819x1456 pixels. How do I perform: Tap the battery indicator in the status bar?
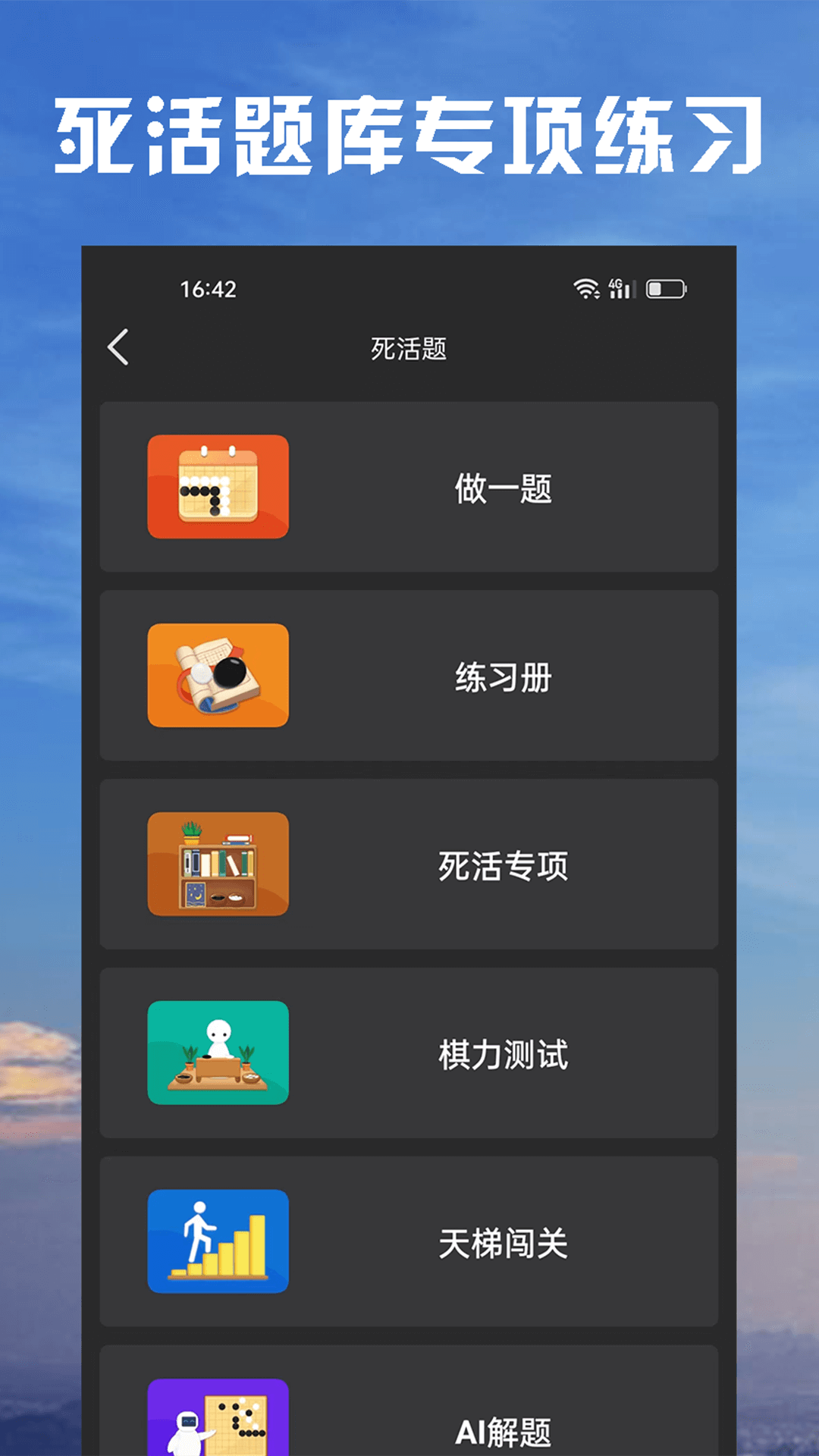point(667,288)
